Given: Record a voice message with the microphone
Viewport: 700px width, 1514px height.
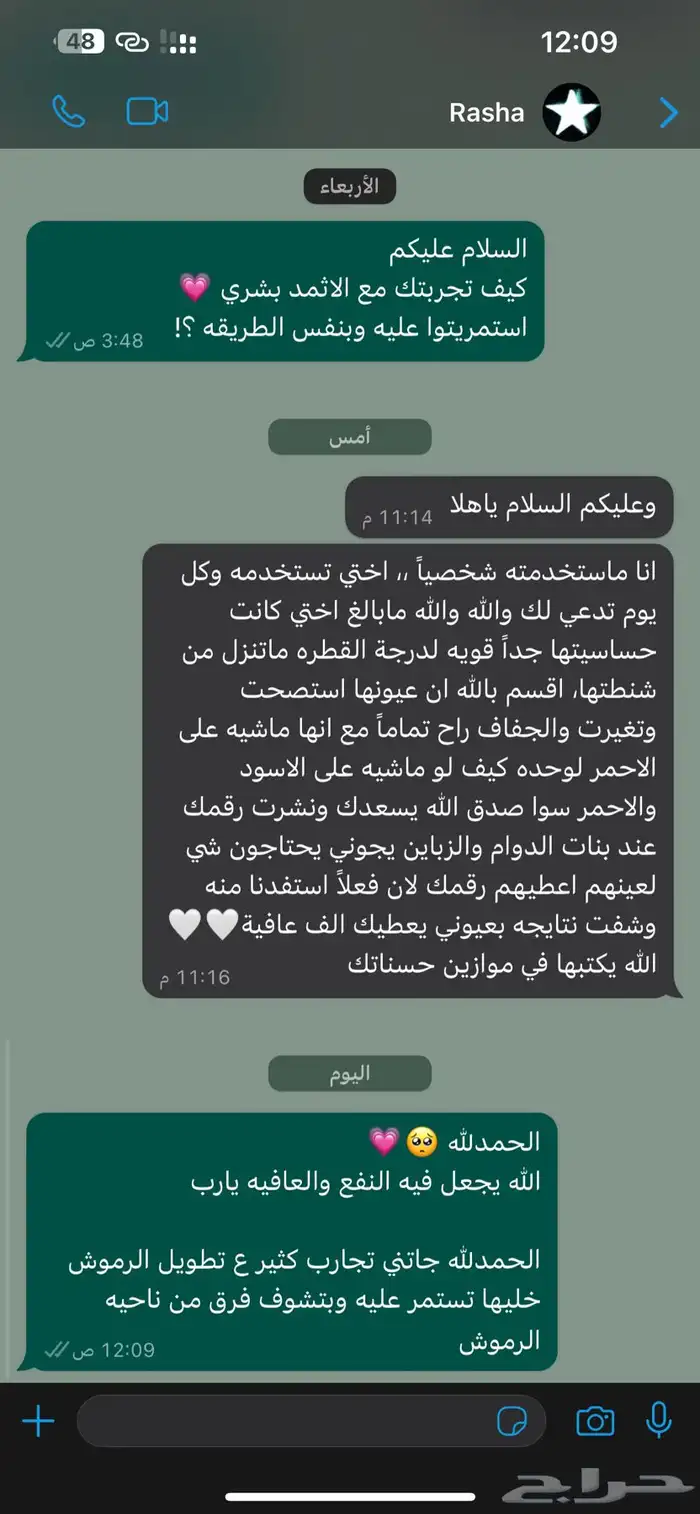Looking at the screenshot, I should (658, 1420).
